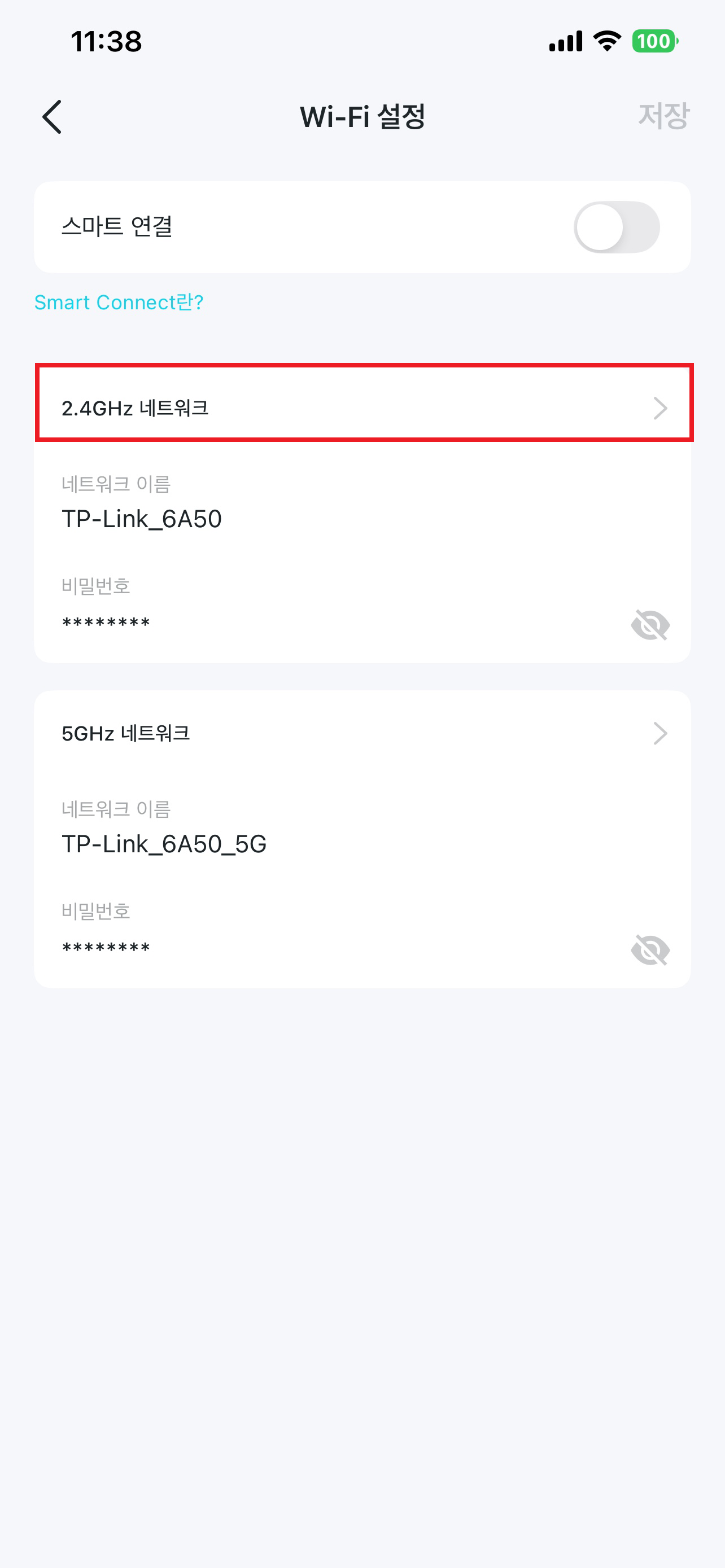Go back using the top-left arrow
This screenshot has width=725, height=1568.
coord(52,117)
